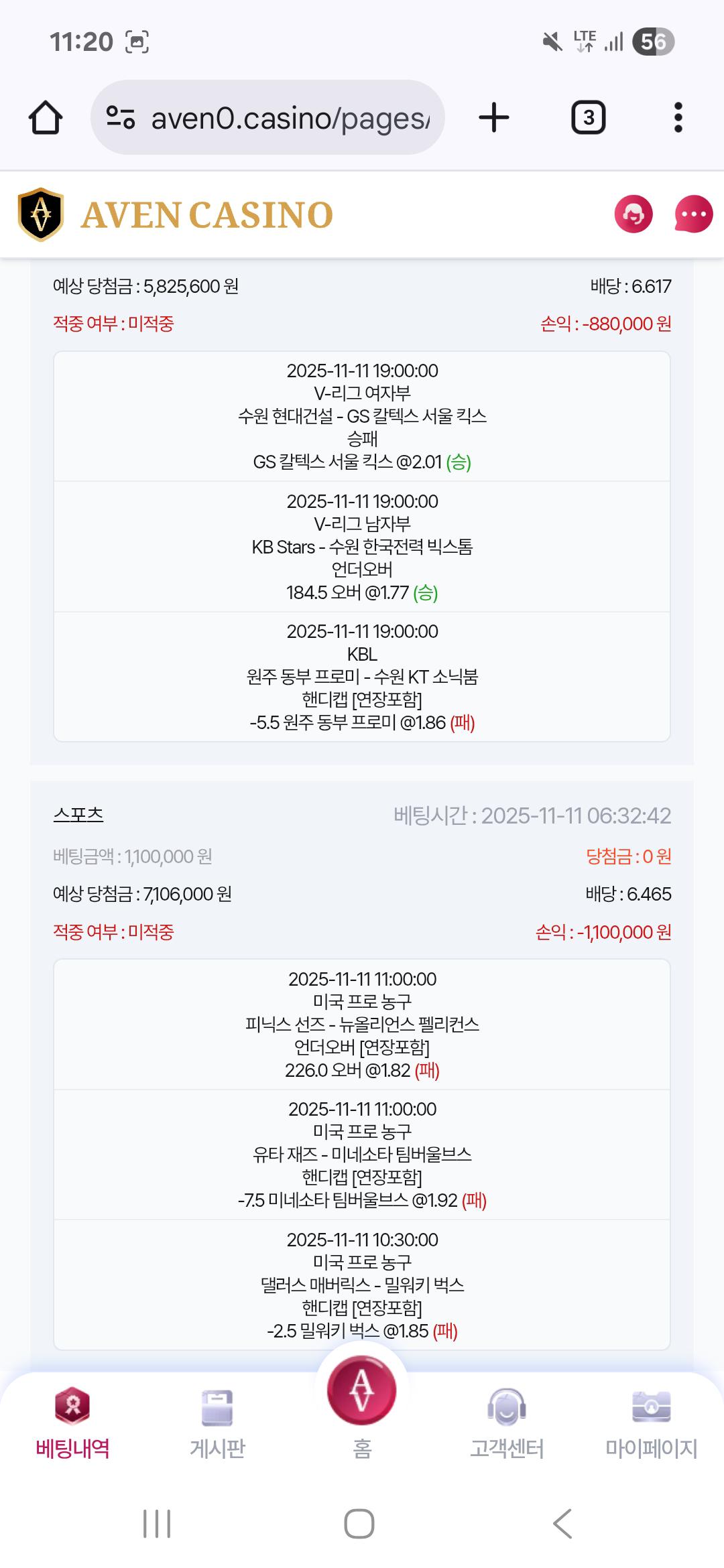Contact the customer support agent icon

point(633,214)
